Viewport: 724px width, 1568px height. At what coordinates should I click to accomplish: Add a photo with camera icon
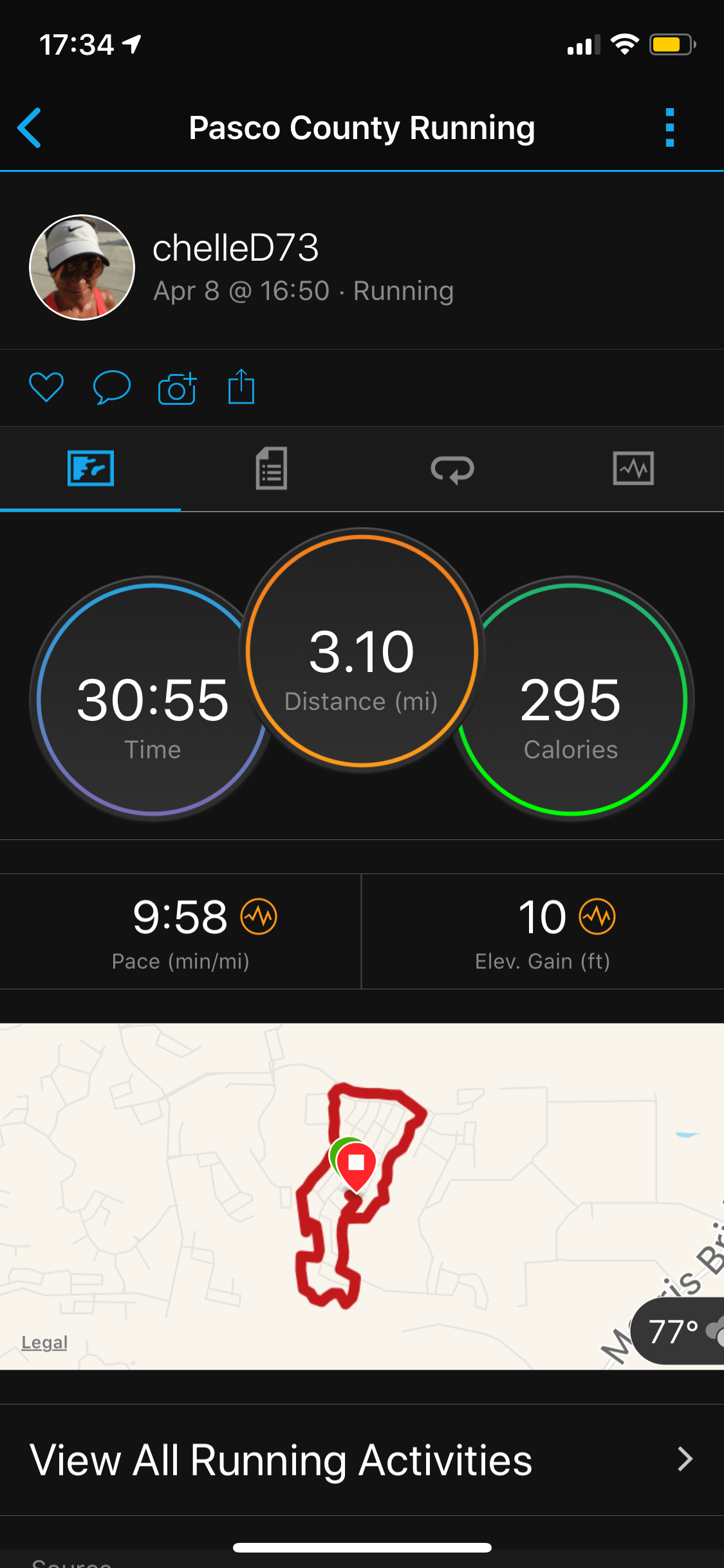[x=177, y=387]
